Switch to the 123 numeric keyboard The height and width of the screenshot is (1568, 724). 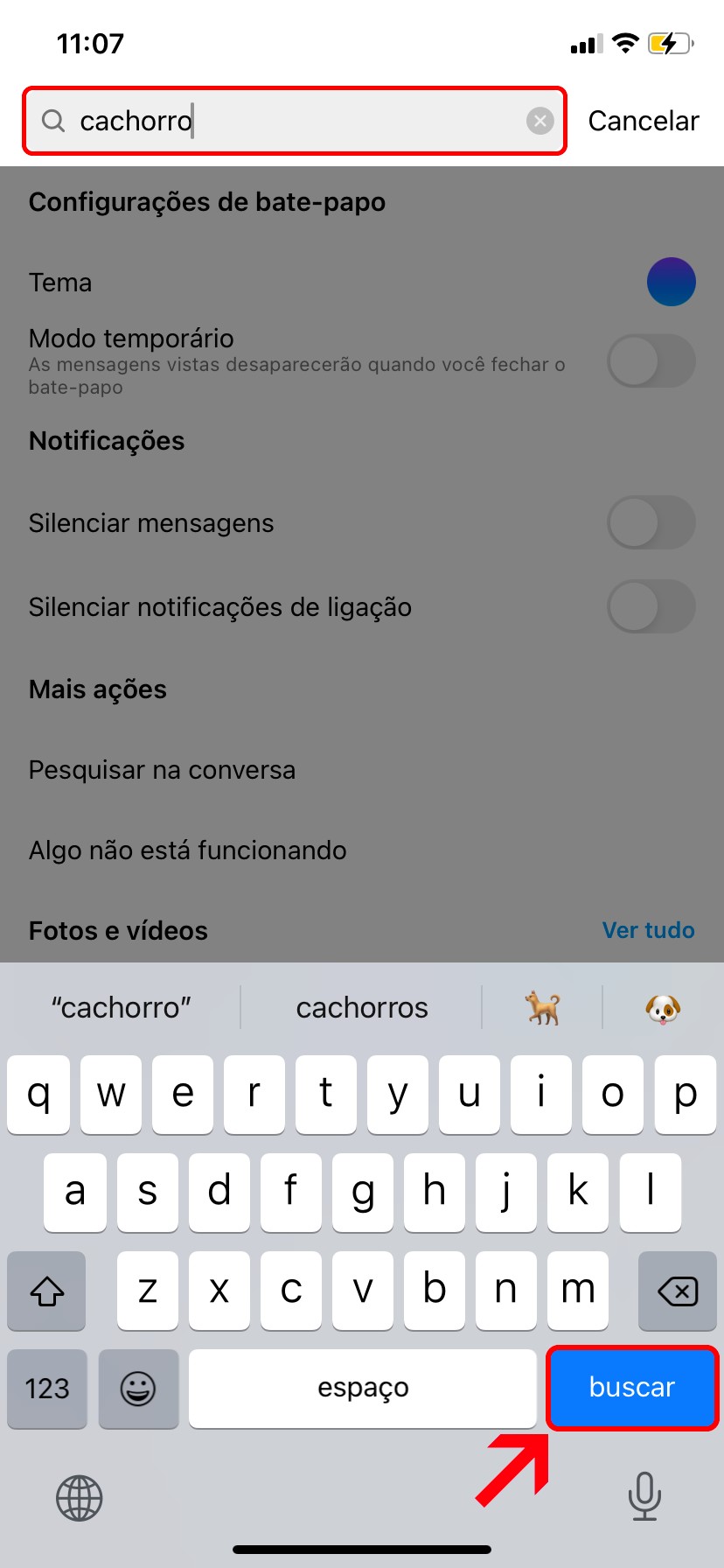point(47,1389)
